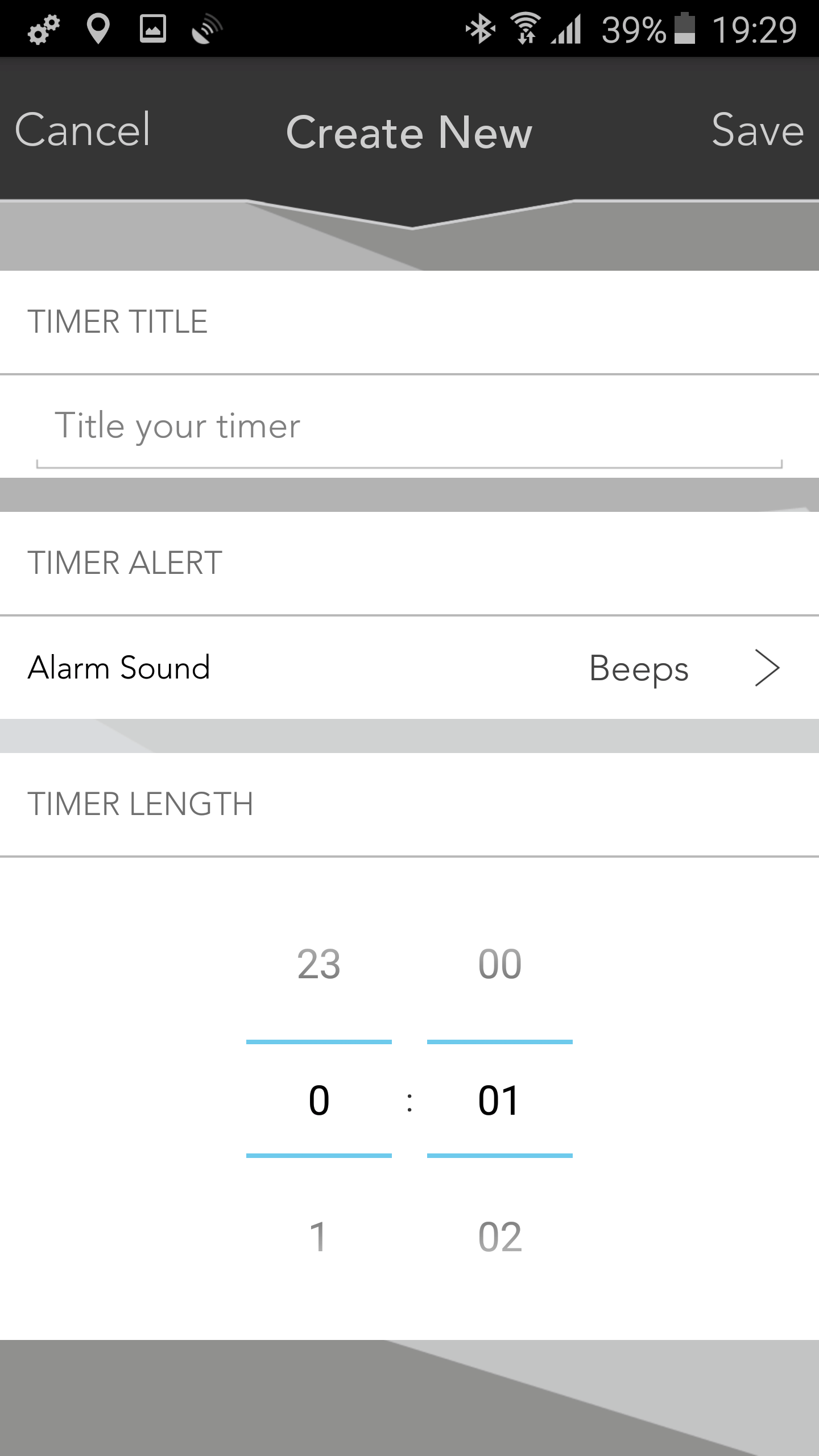Cancel creating the new timer
Screen dimensions: 819x1456
(x=82, y=130)
